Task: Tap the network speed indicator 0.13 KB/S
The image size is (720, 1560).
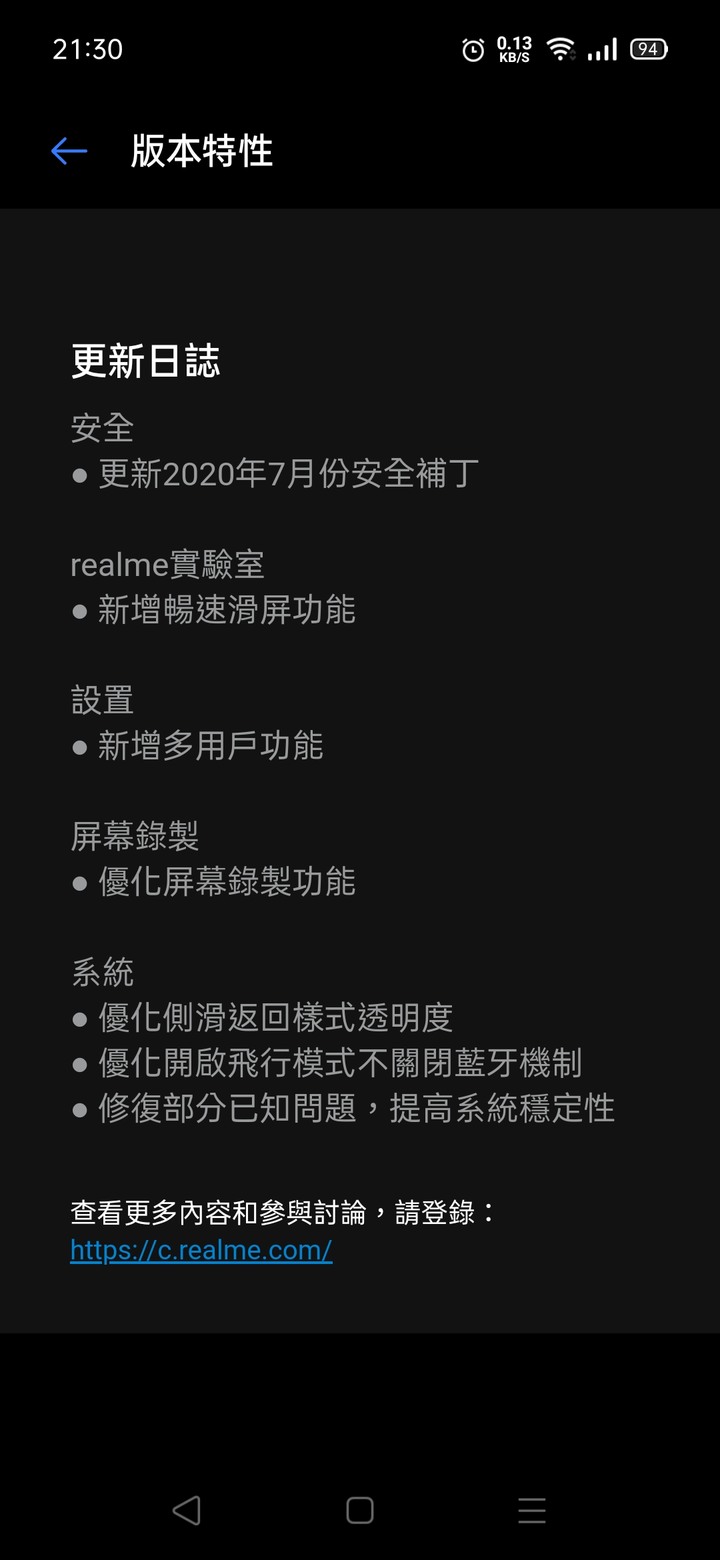Action: tap(514, 48)
